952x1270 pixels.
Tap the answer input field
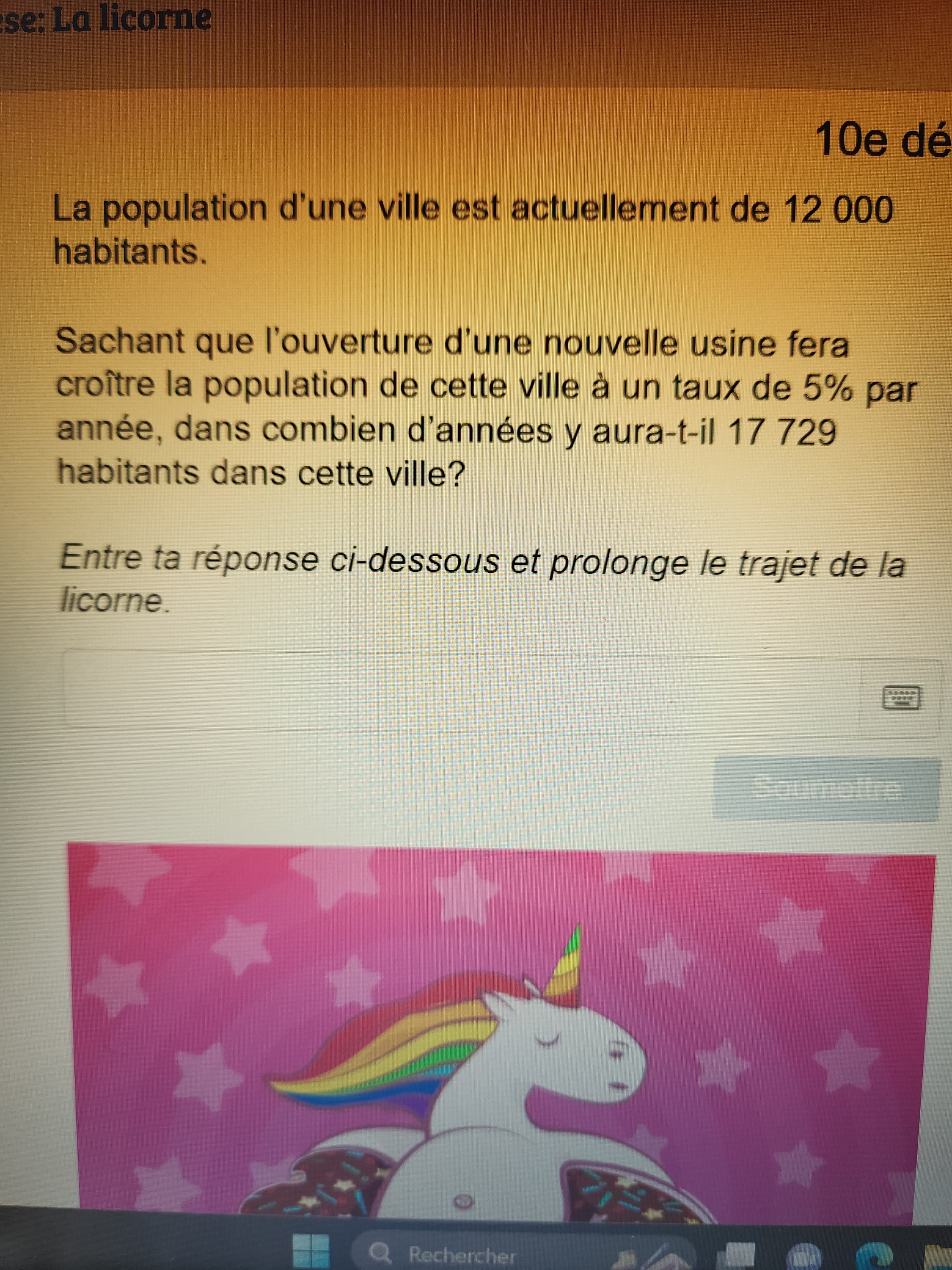click(459, 691)
